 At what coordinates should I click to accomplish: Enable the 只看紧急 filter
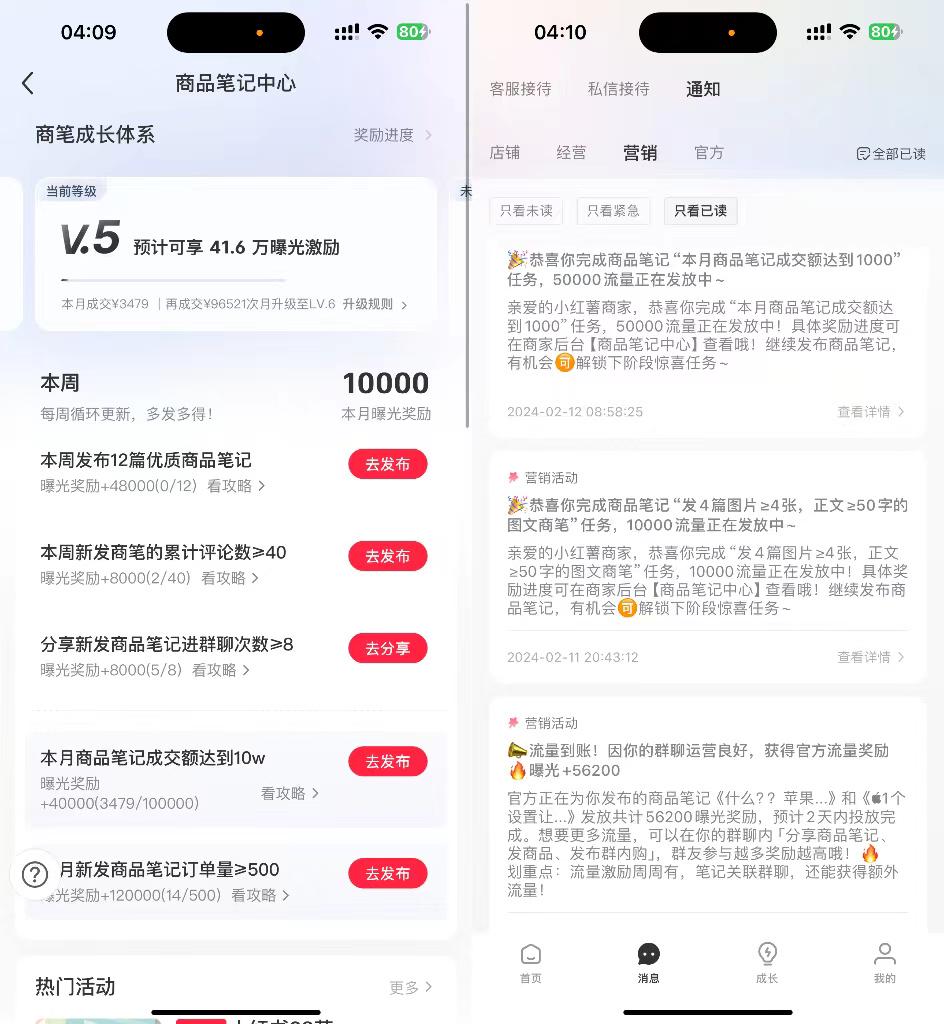coord(613,210)
